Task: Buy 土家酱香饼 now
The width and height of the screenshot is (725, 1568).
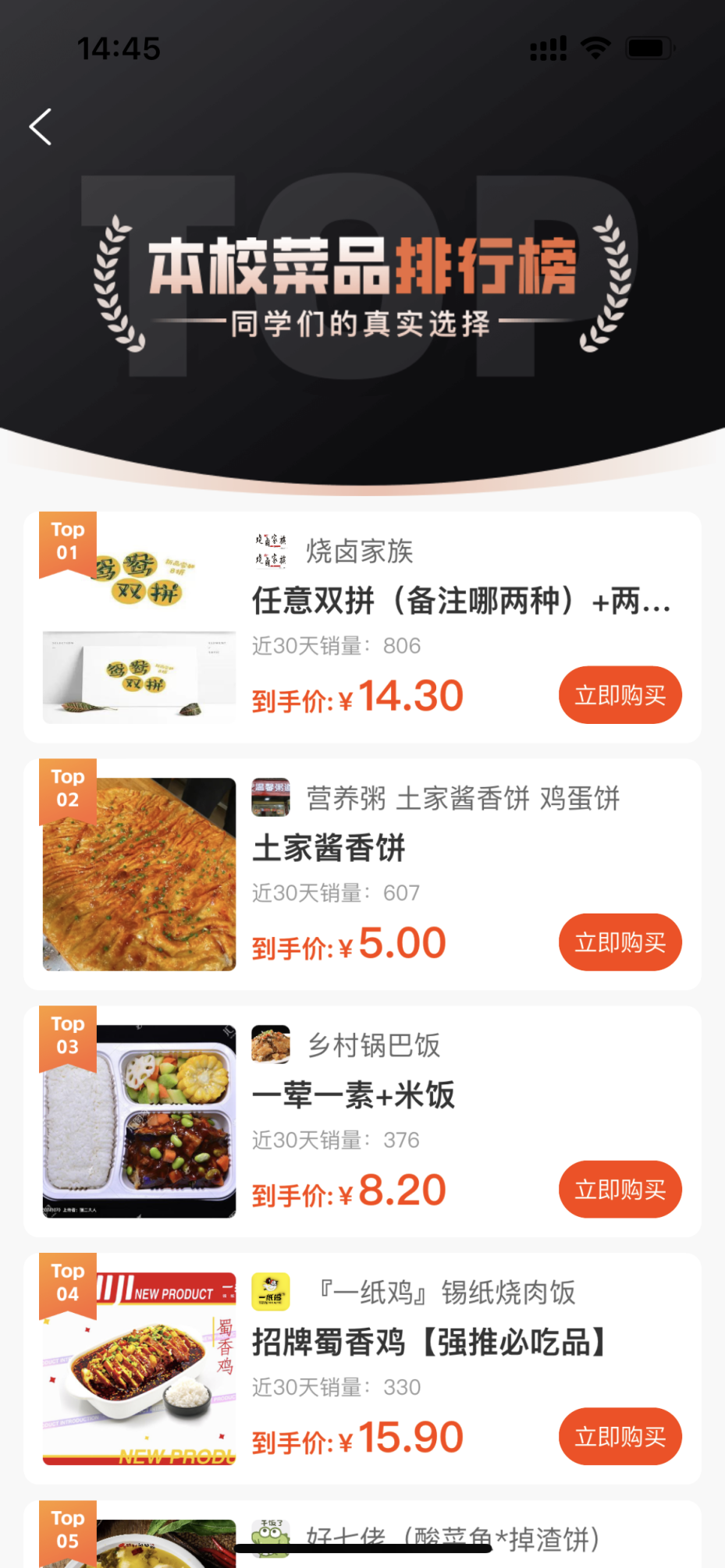Action: click(x=620, y=942)
